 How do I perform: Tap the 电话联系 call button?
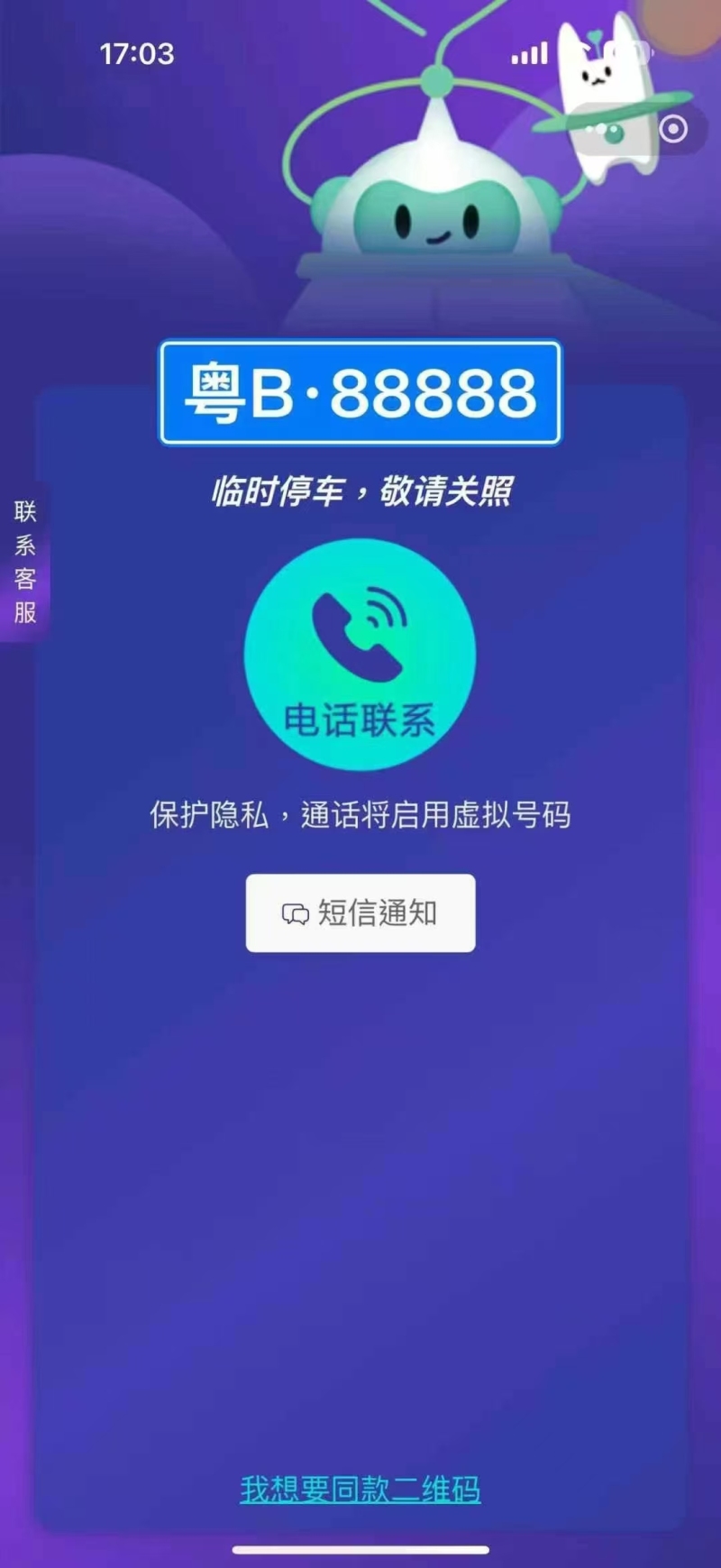(360, 656)
